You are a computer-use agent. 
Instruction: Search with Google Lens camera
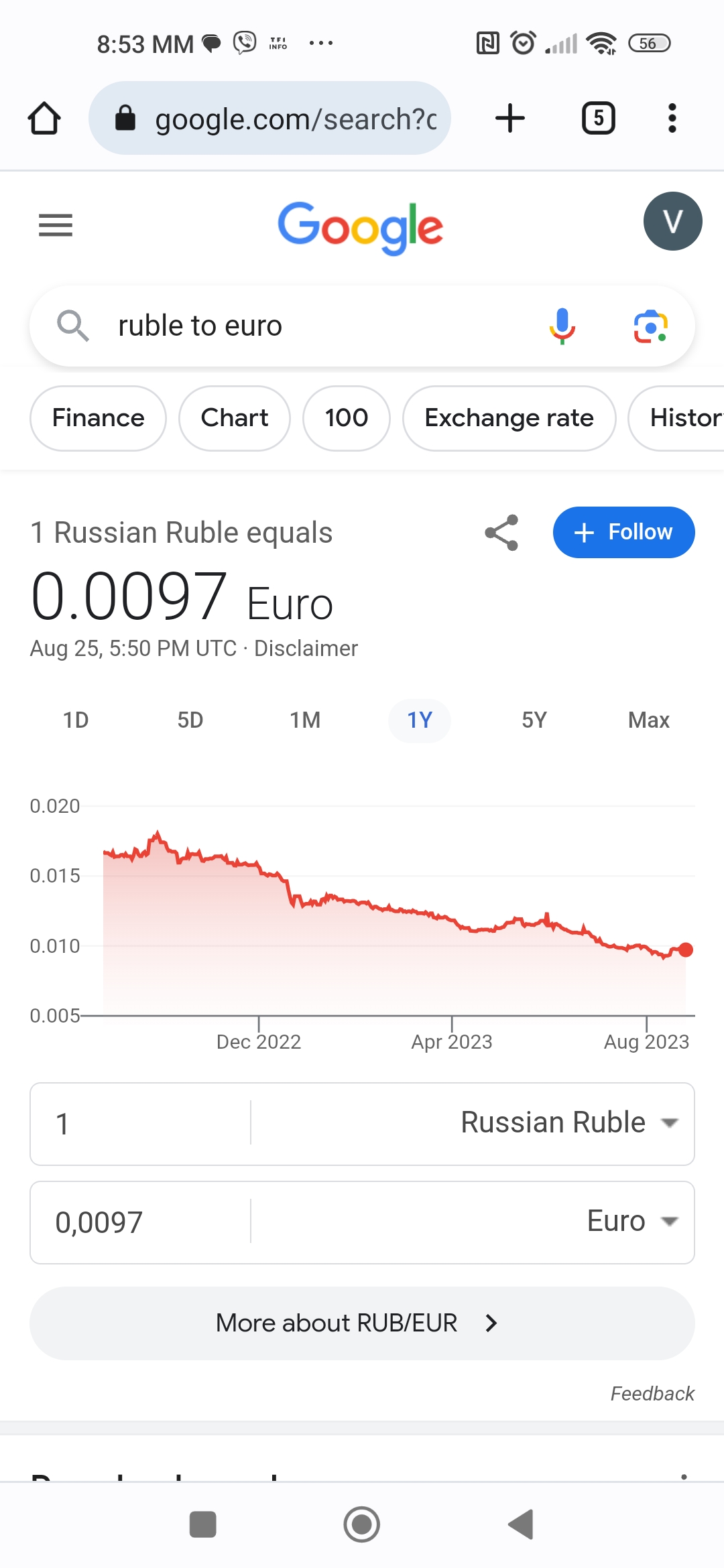[x=650, y=326]
